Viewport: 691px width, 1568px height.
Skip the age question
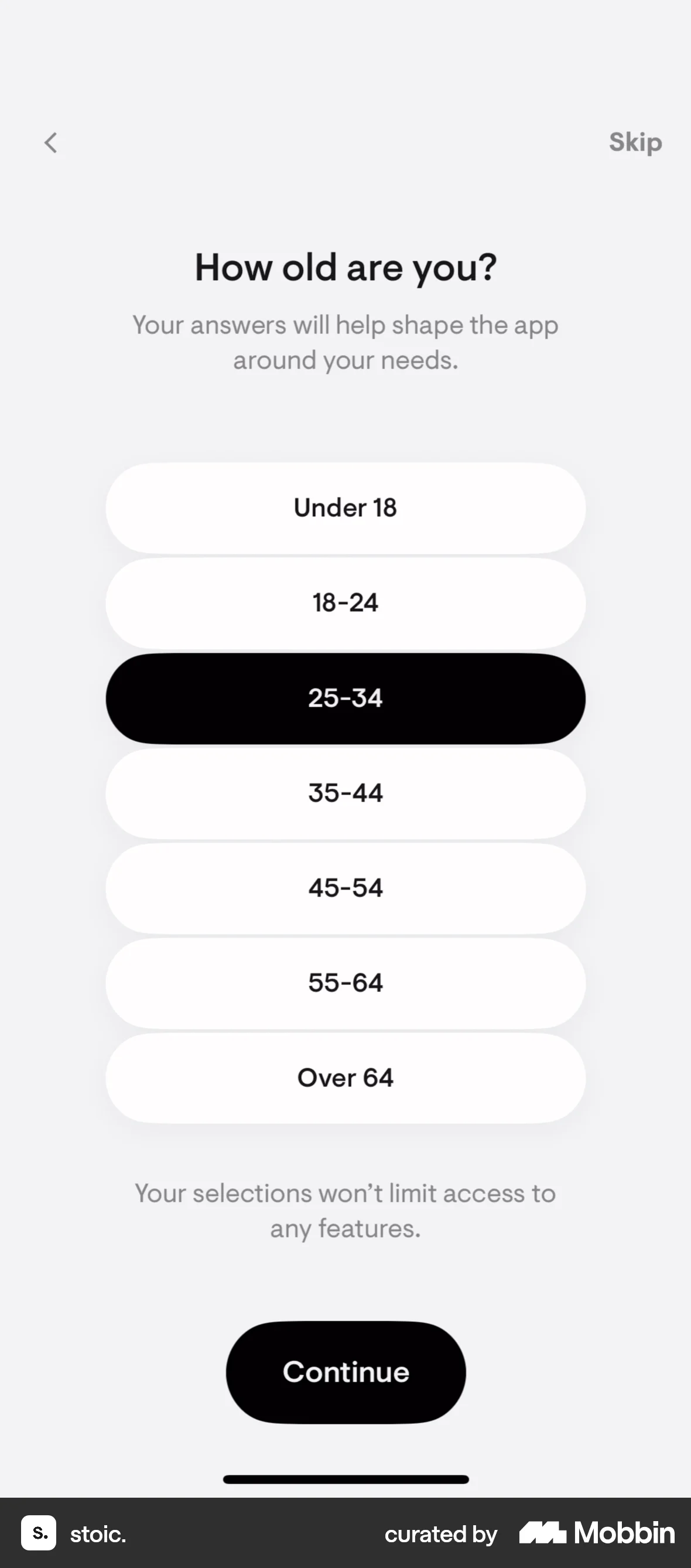click(635, 142)
